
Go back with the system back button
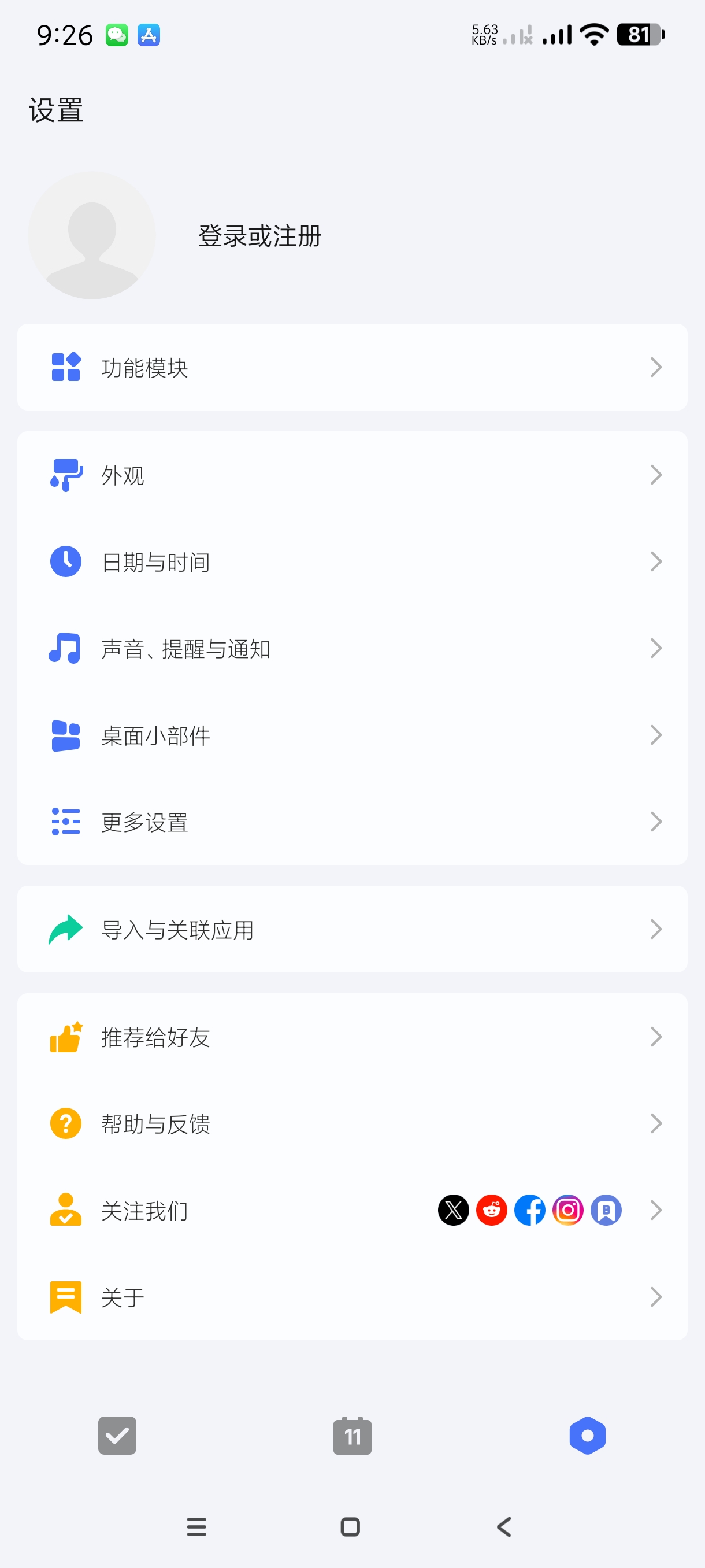coord(504,1526)
